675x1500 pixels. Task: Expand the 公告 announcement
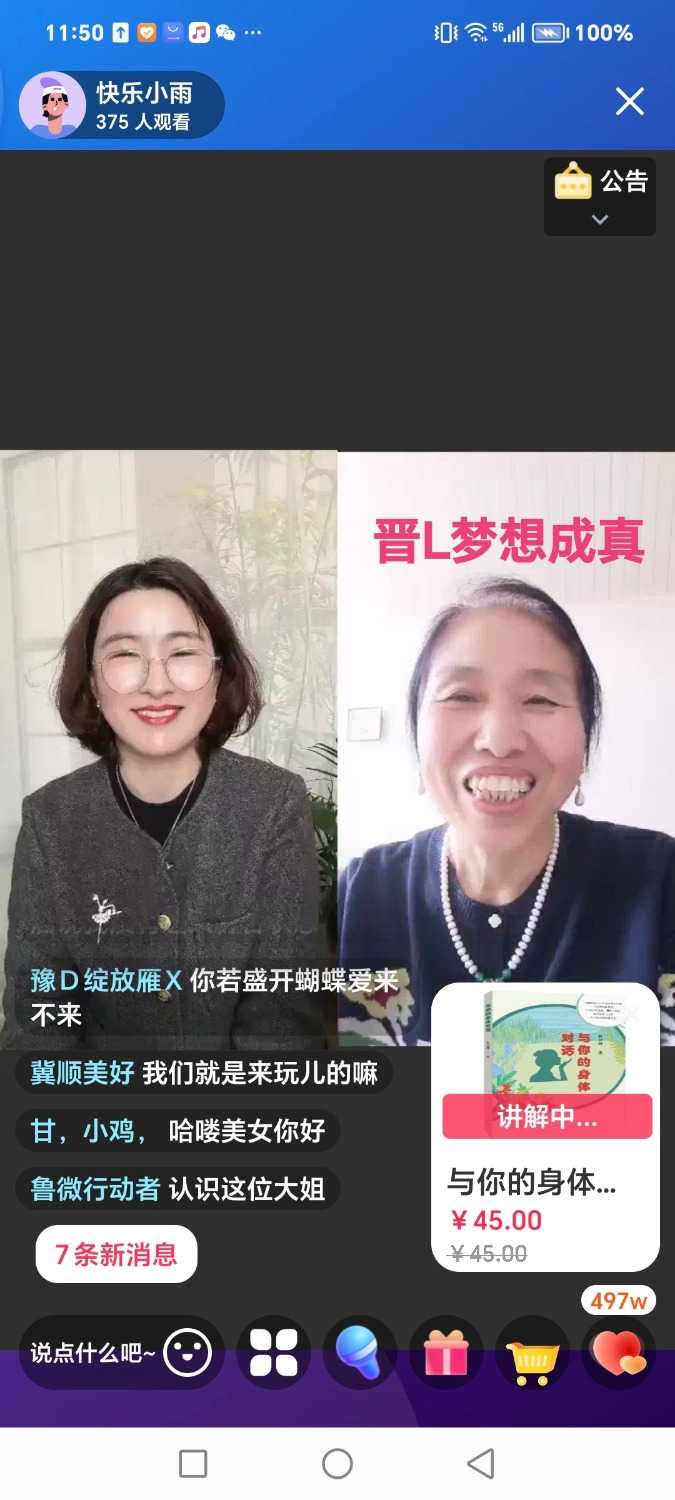click(600, 197)
